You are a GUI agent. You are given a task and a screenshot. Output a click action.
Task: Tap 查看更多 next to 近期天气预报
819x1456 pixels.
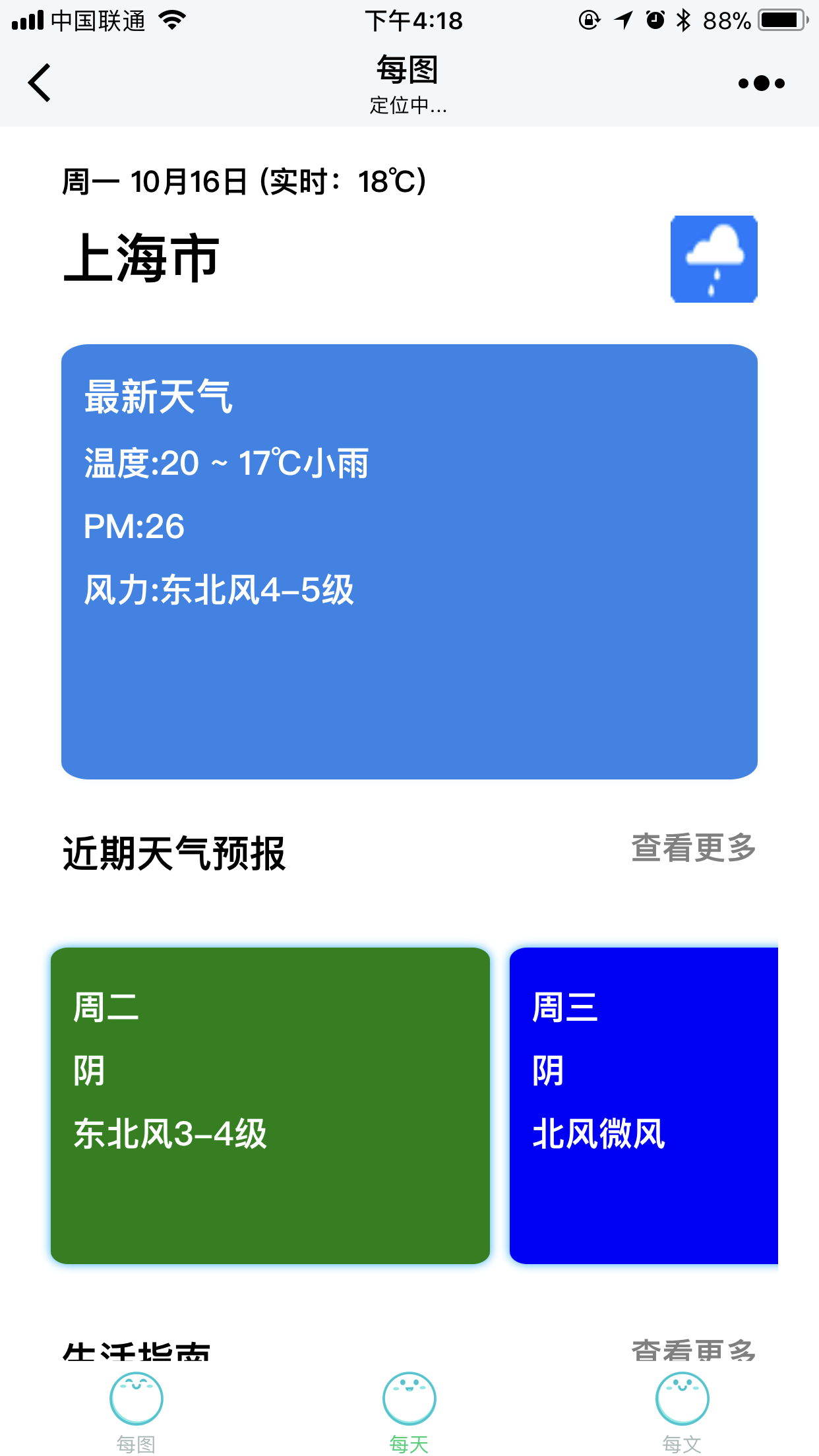tap(694, 848)
